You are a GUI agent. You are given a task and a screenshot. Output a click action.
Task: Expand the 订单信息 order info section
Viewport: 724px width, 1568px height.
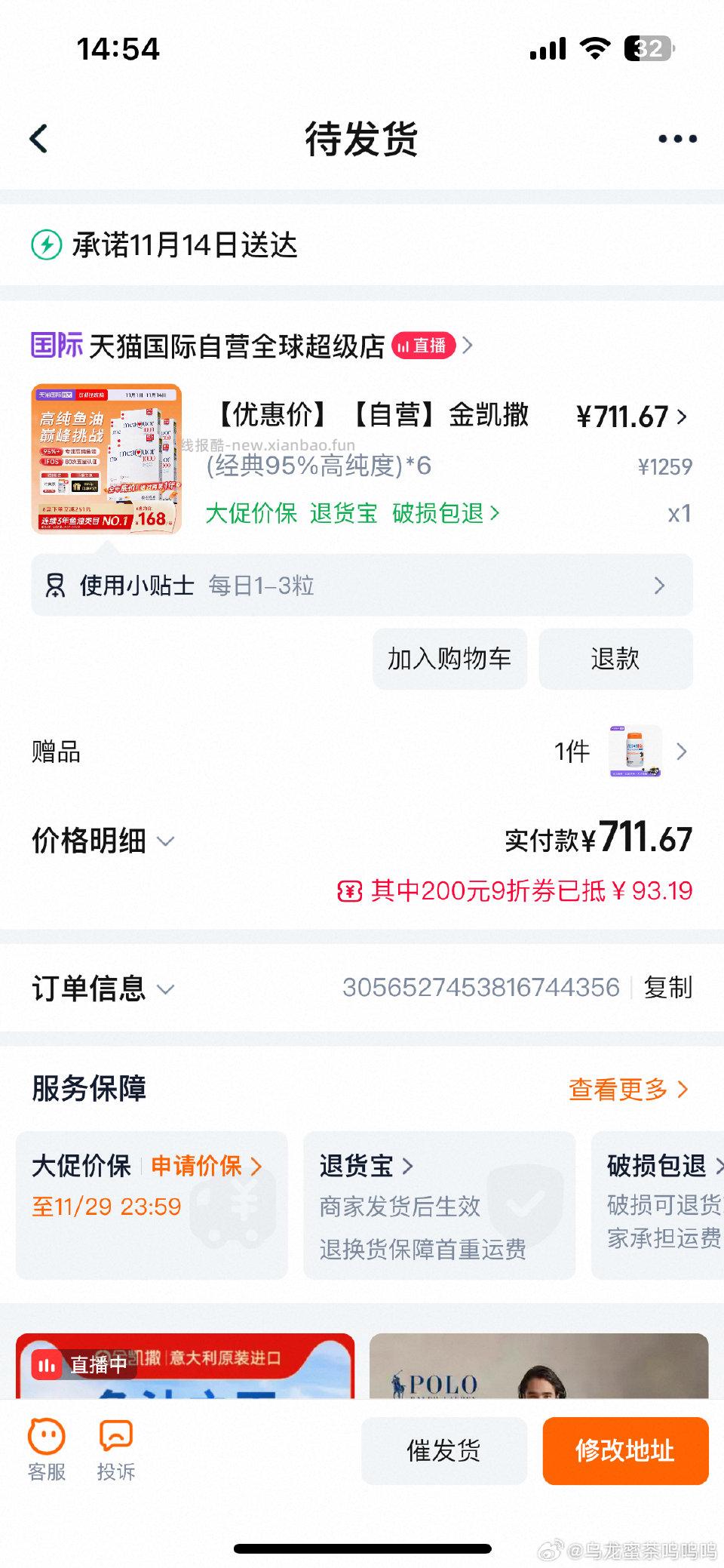102,988
